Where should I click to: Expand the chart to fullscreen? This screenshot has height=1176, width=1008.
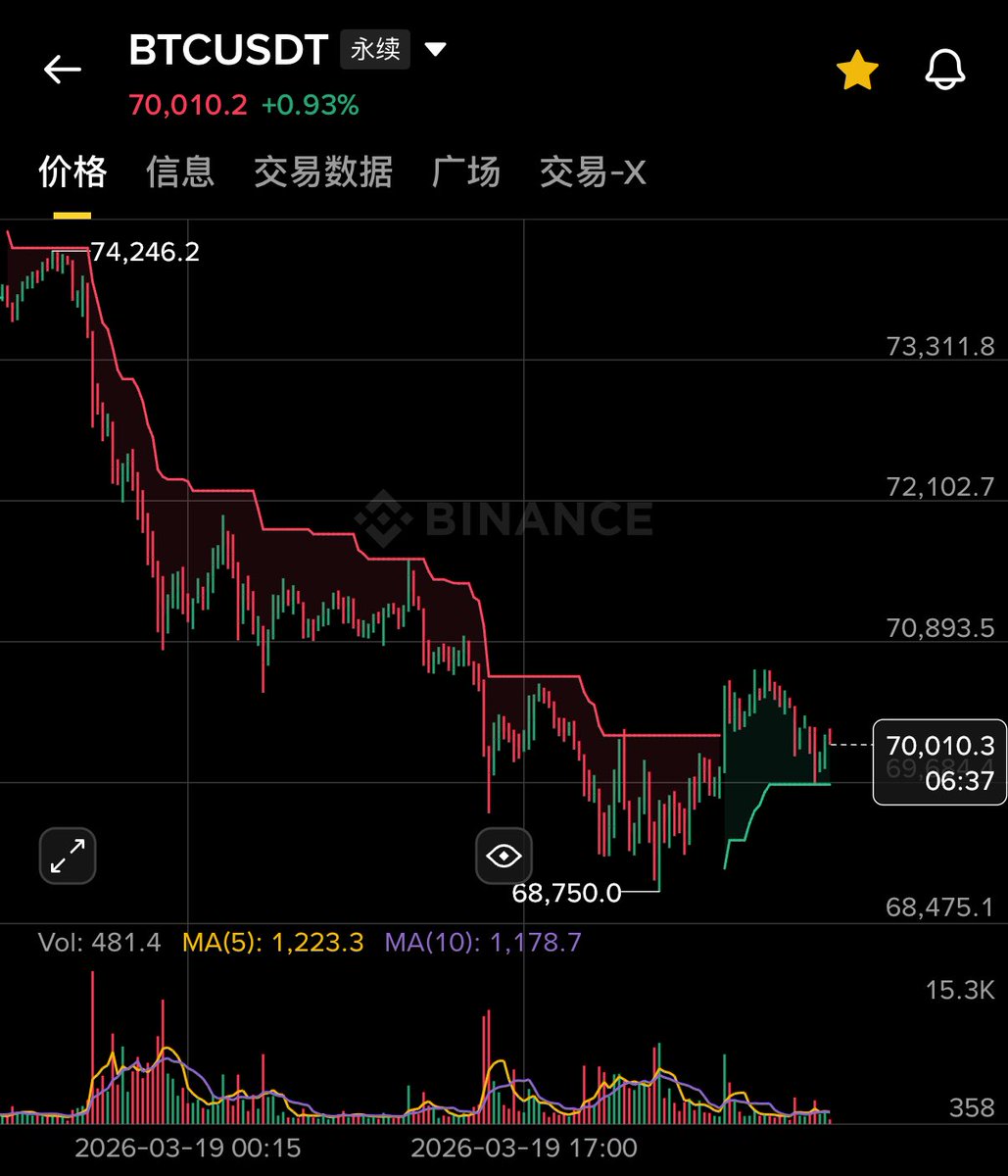point(68,856)
